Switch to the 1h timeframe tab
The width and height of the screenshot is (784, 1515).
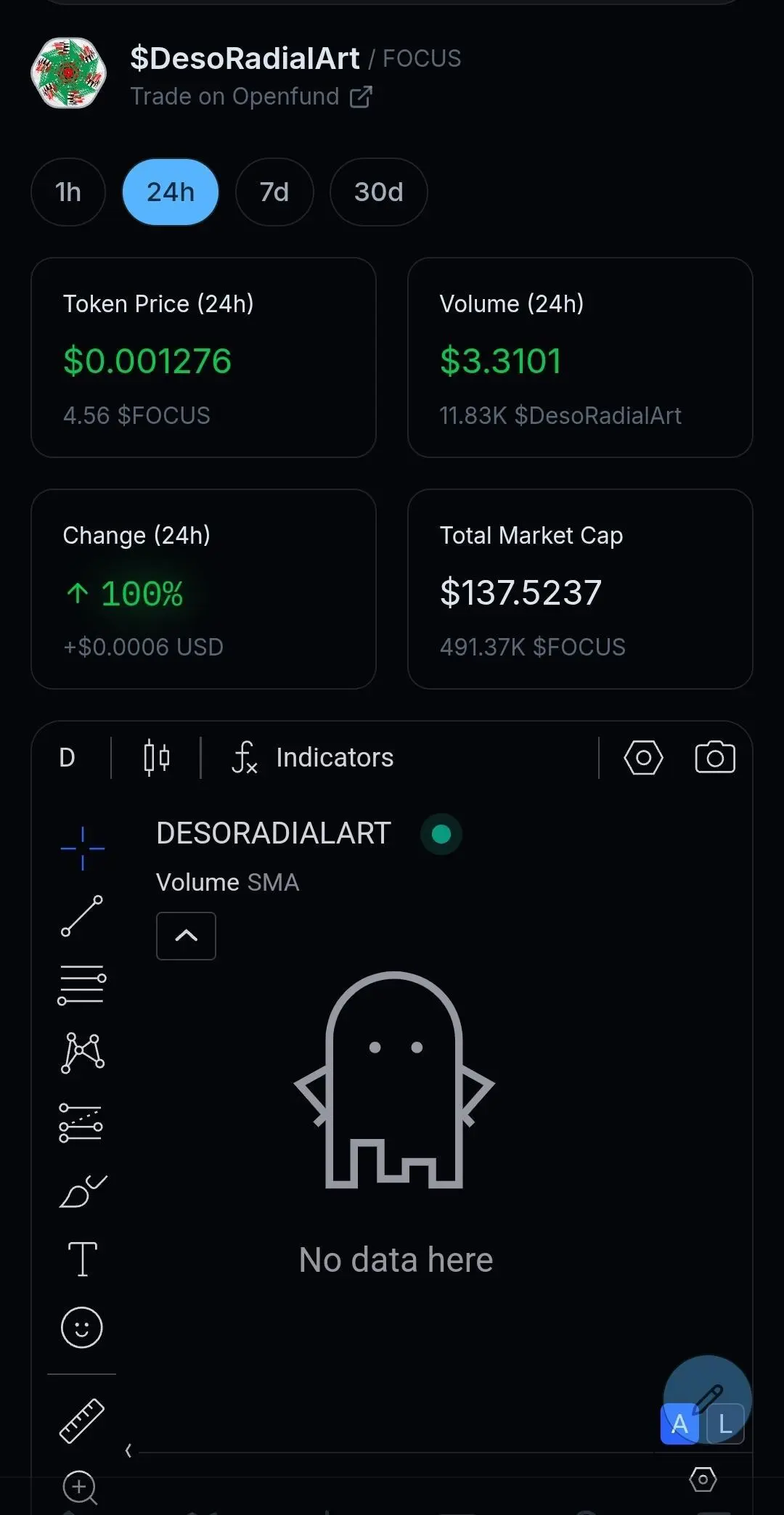pyautogui.click(x=68, y=192)
